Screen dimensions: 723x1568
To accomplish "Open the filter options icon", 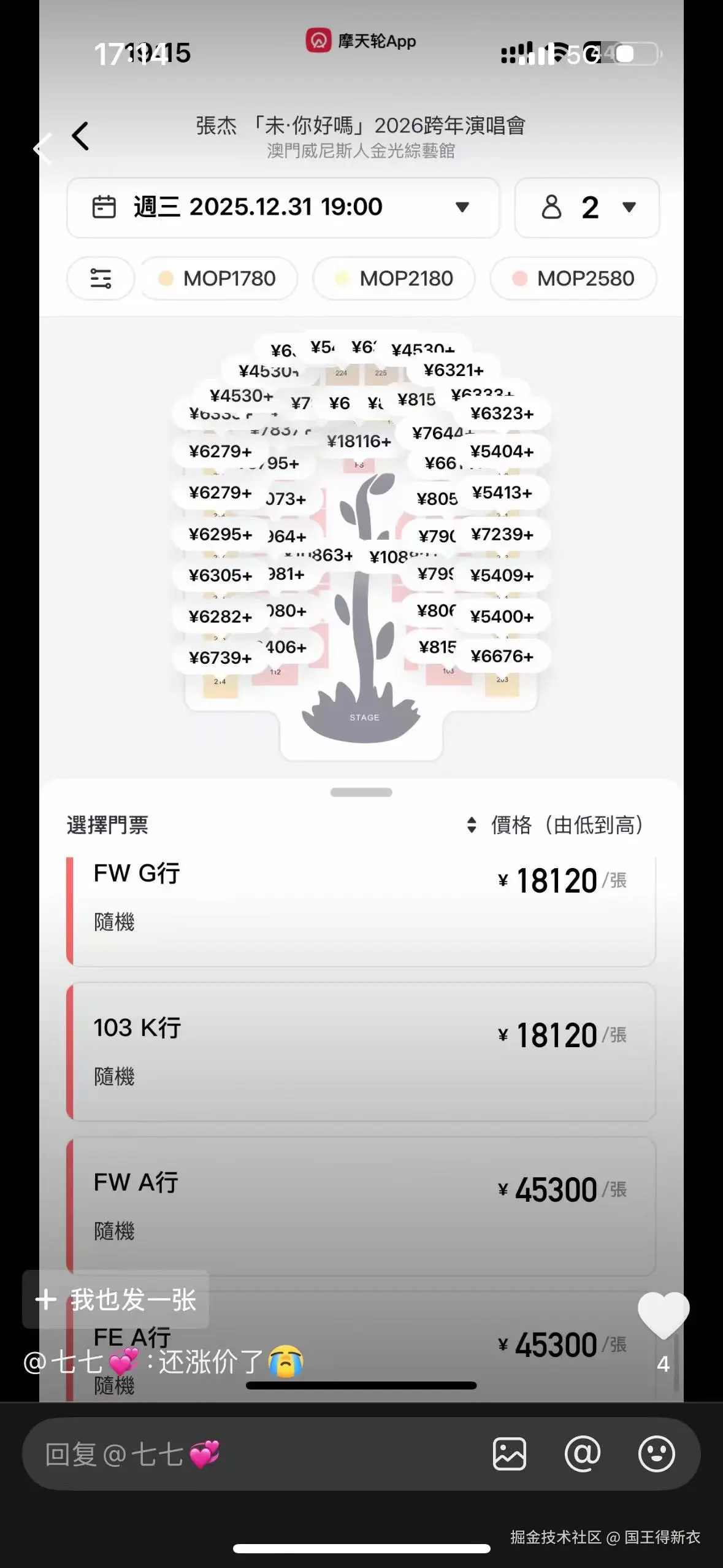I will pyautogui.click(x=101, y=278).
